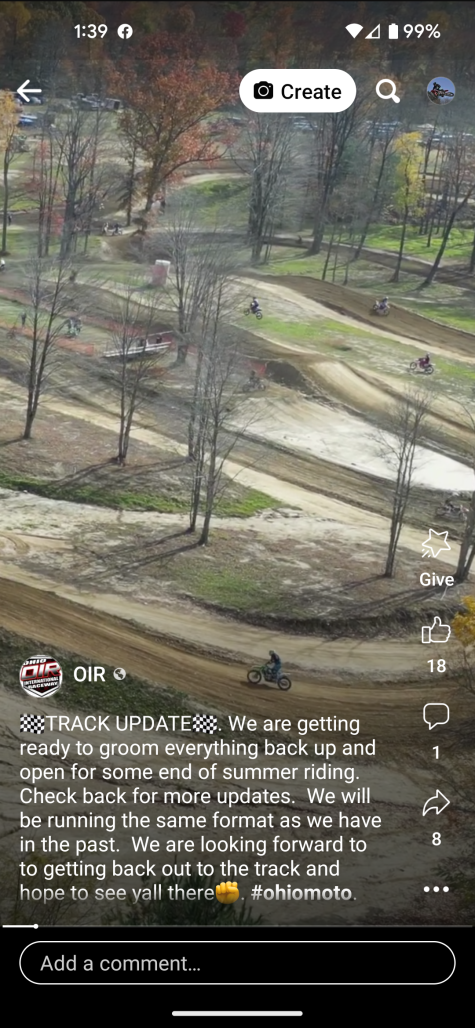475x1028 pixels.
Task: Like the OIR reel
Action: [436, 646]
